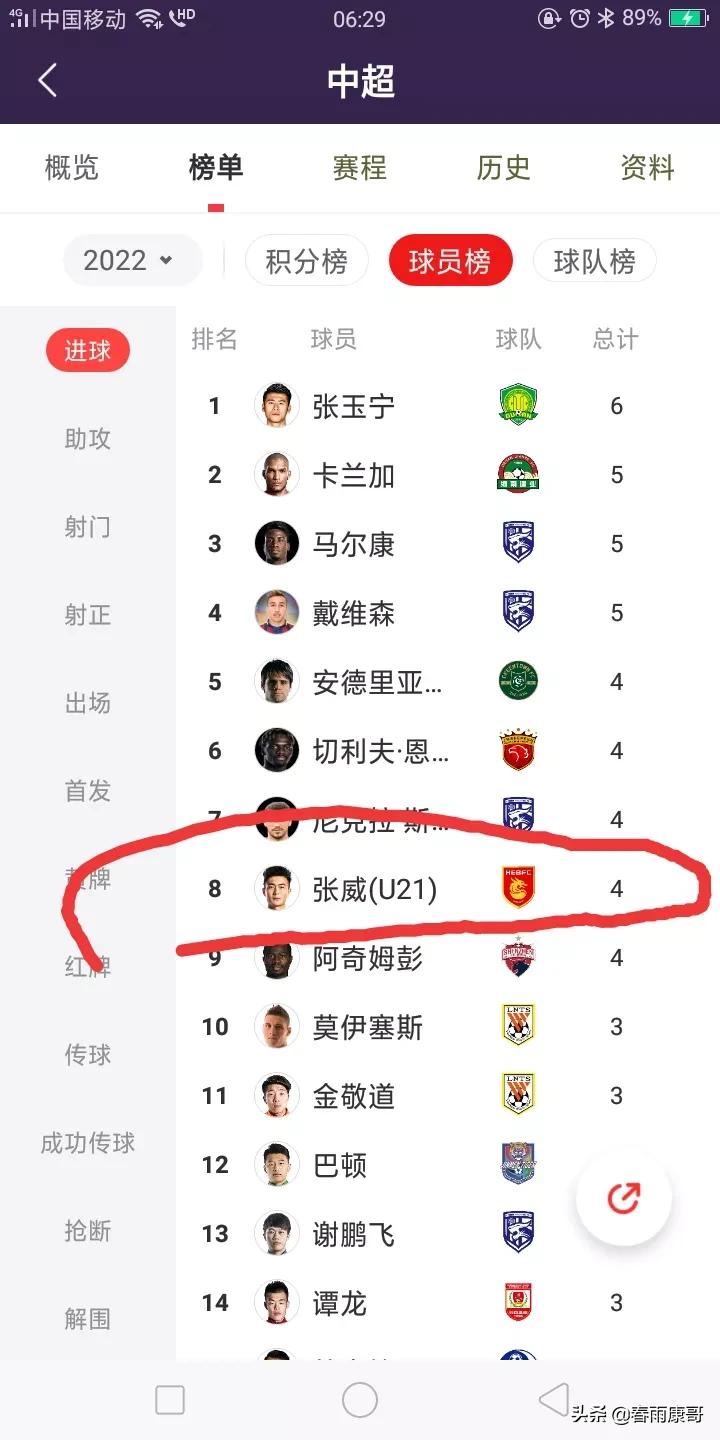Switch ranking view to 积分榜
Image resolution: width=720 pixels, height=1440 pixels.
(x=306, y=260)
